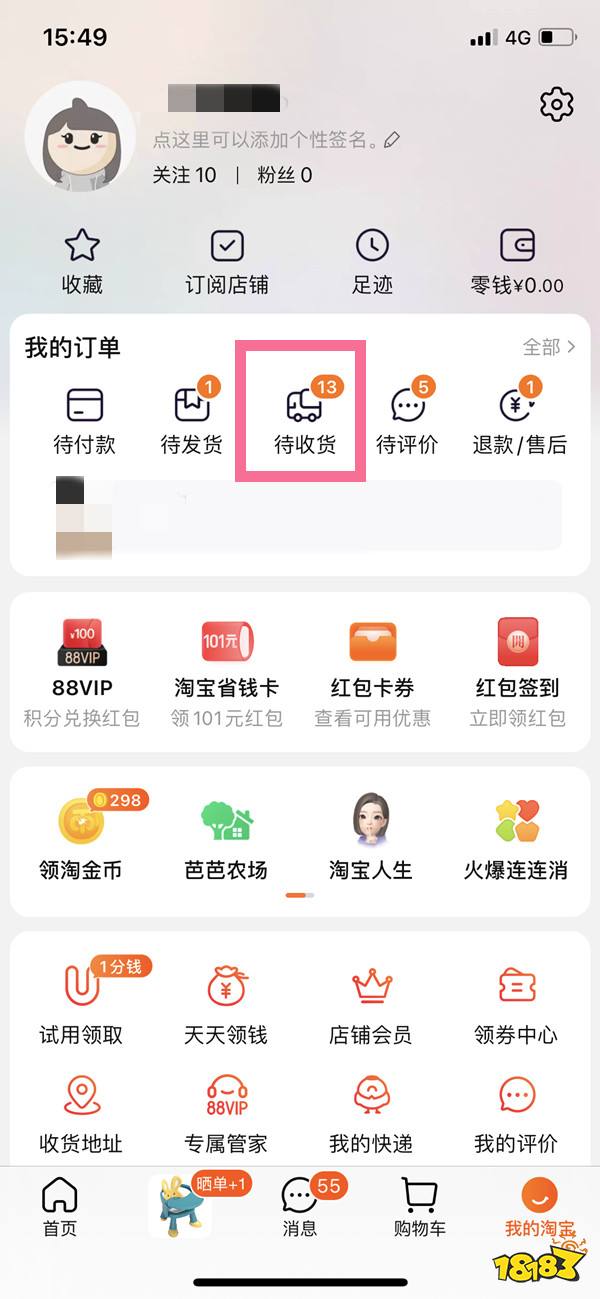Switch to the 购物车 tab
This screenshot has width=600, height=1299.
pos(419,1207)
